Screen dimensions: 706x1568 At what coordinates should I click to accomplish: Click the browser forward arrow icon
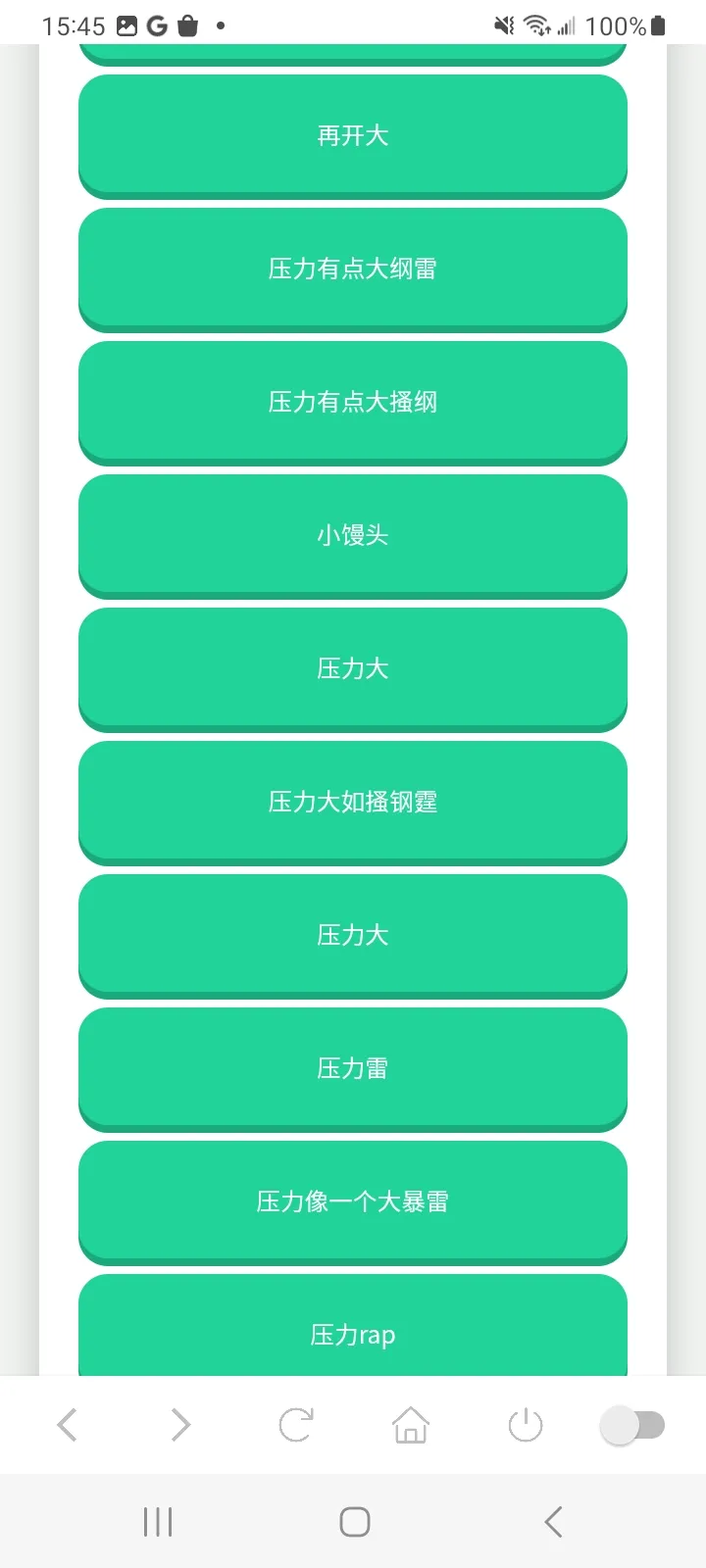[x=180, y=1425]
